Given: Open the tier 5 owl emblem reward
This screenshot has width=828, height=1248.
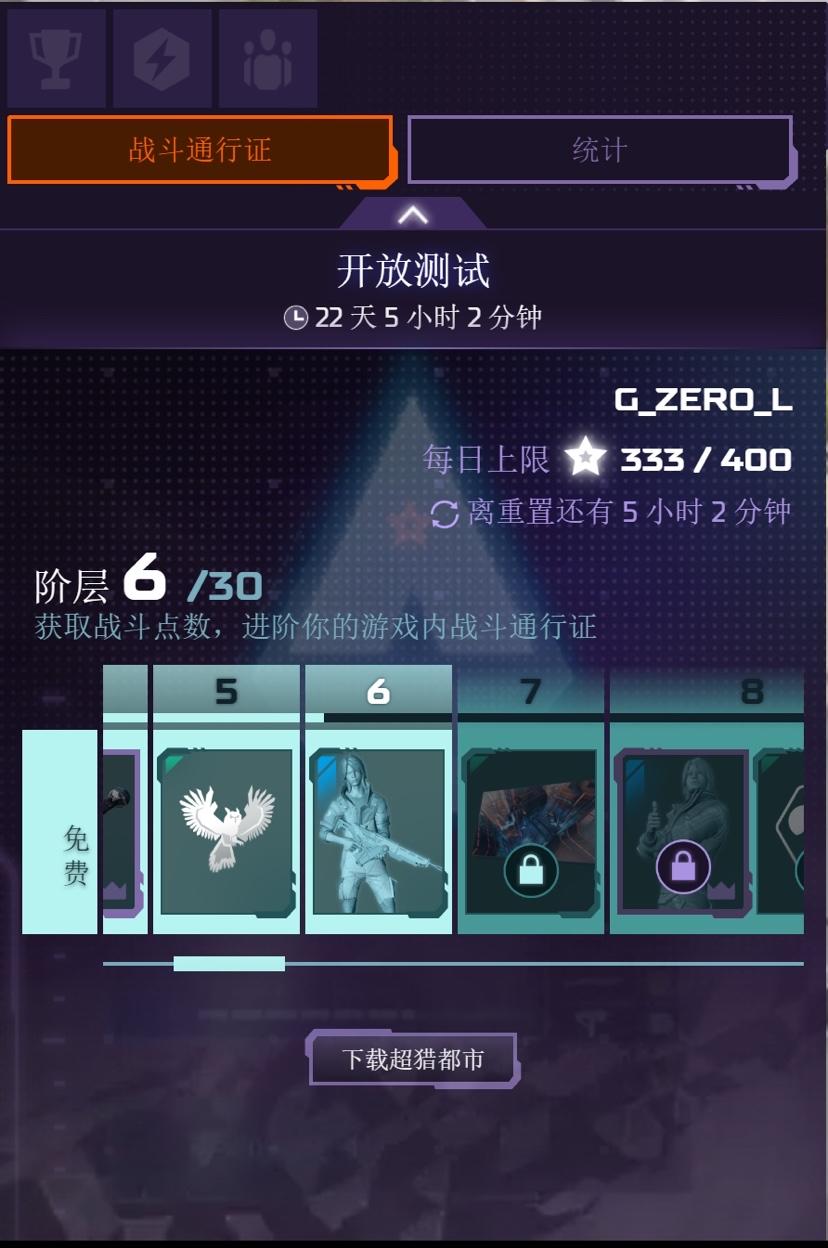Looking at the screenshot, I should 226,830.
